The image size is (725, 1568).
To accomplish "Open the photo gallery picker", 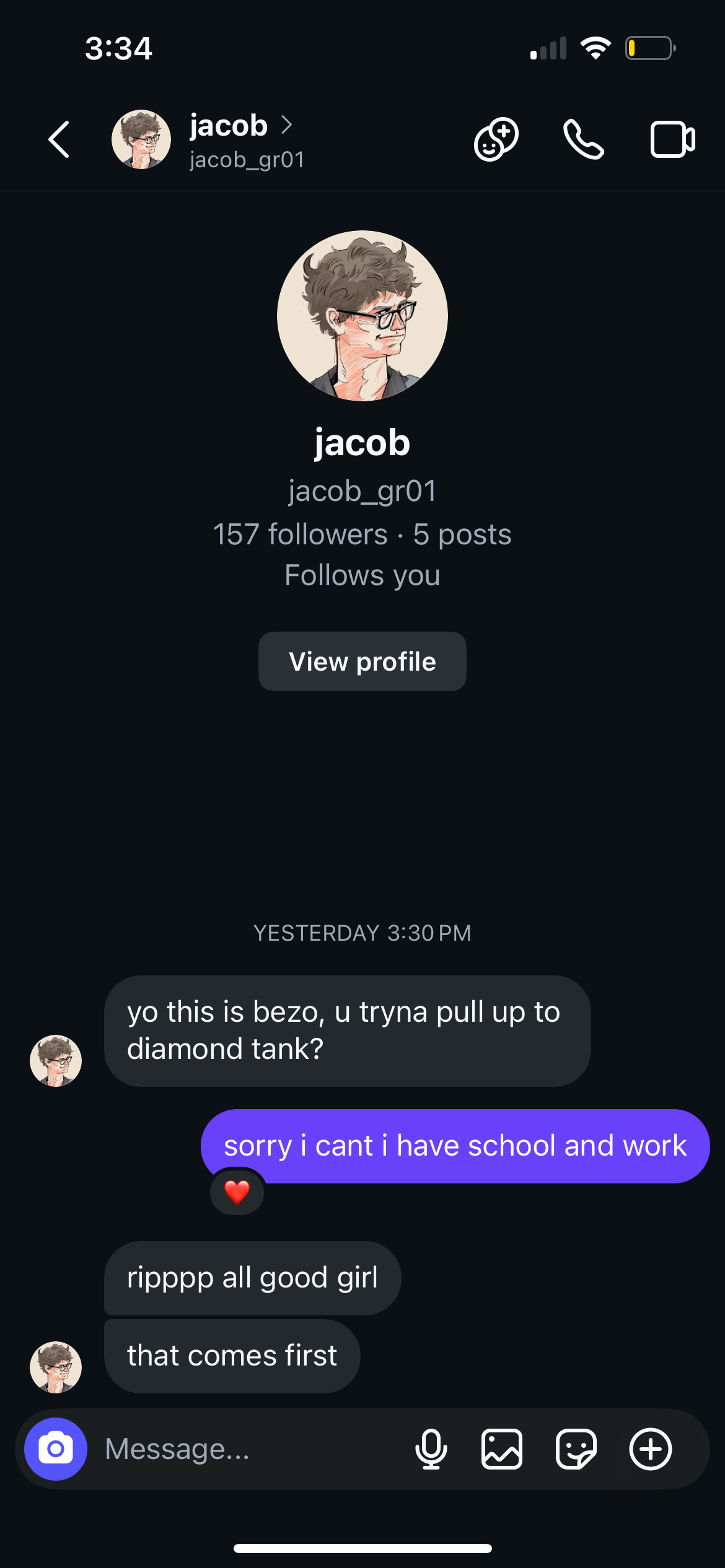I will click(x=502, y=1449).
